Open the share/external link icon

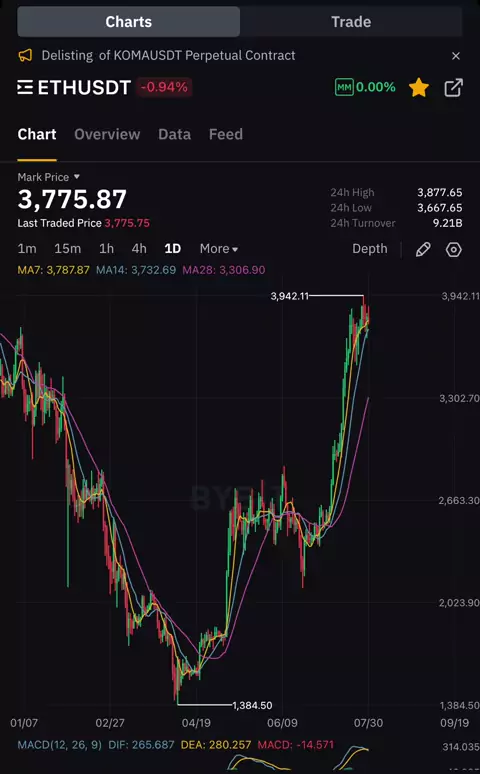453,88
